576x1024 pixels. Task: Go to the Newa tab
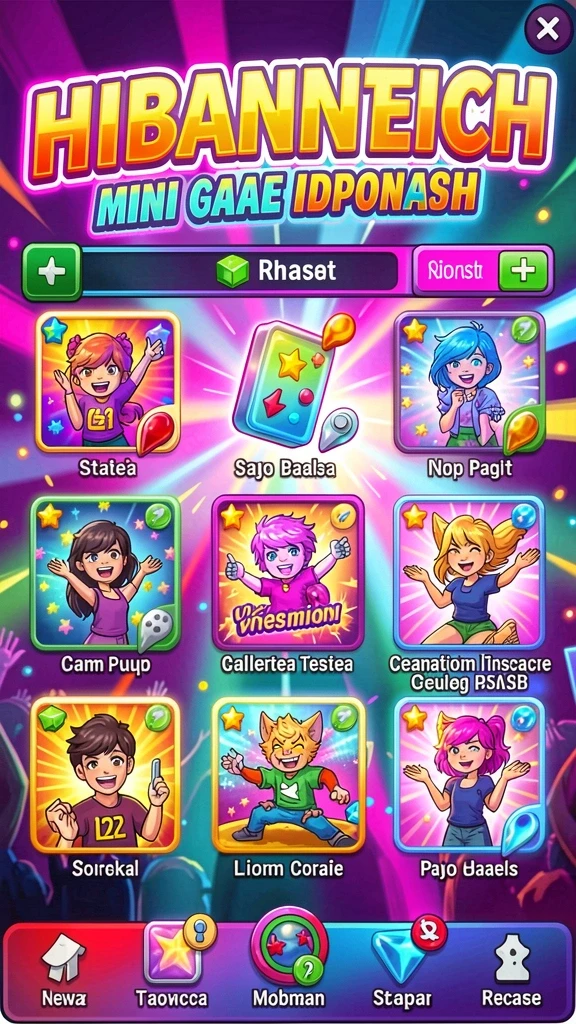(64, 968)
